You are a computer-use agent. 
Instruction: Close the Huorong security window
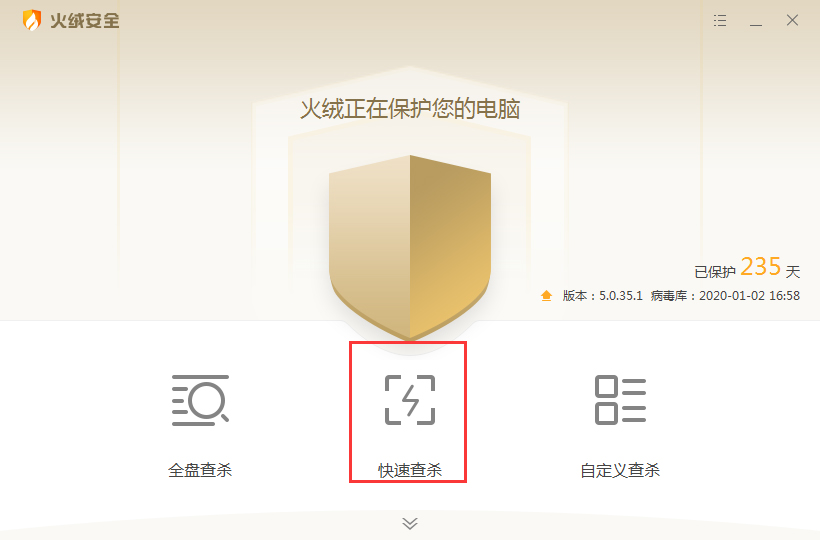[792, 20]
